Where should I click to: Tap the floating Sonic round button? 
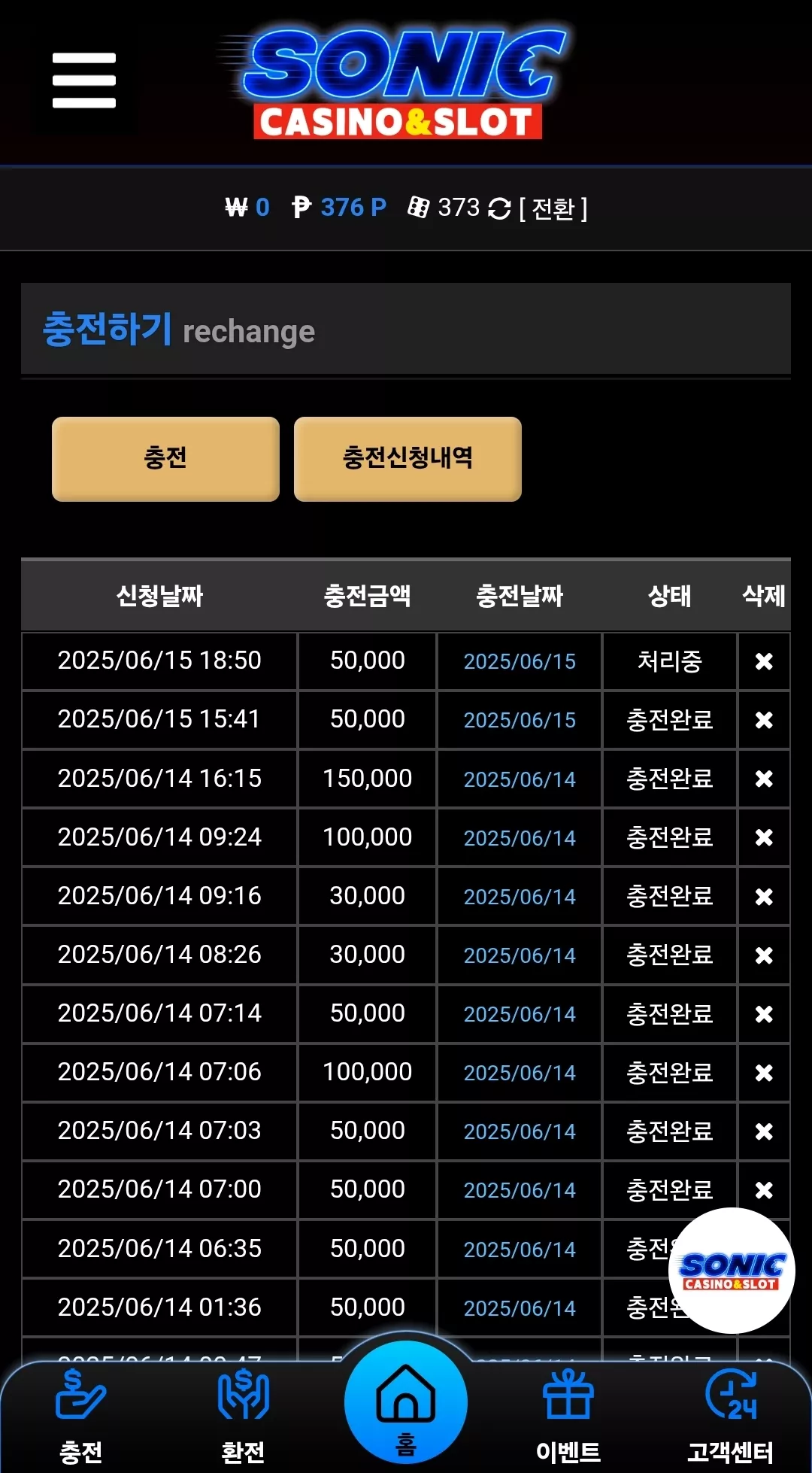pyautogui.click(x=732, y=1271)
